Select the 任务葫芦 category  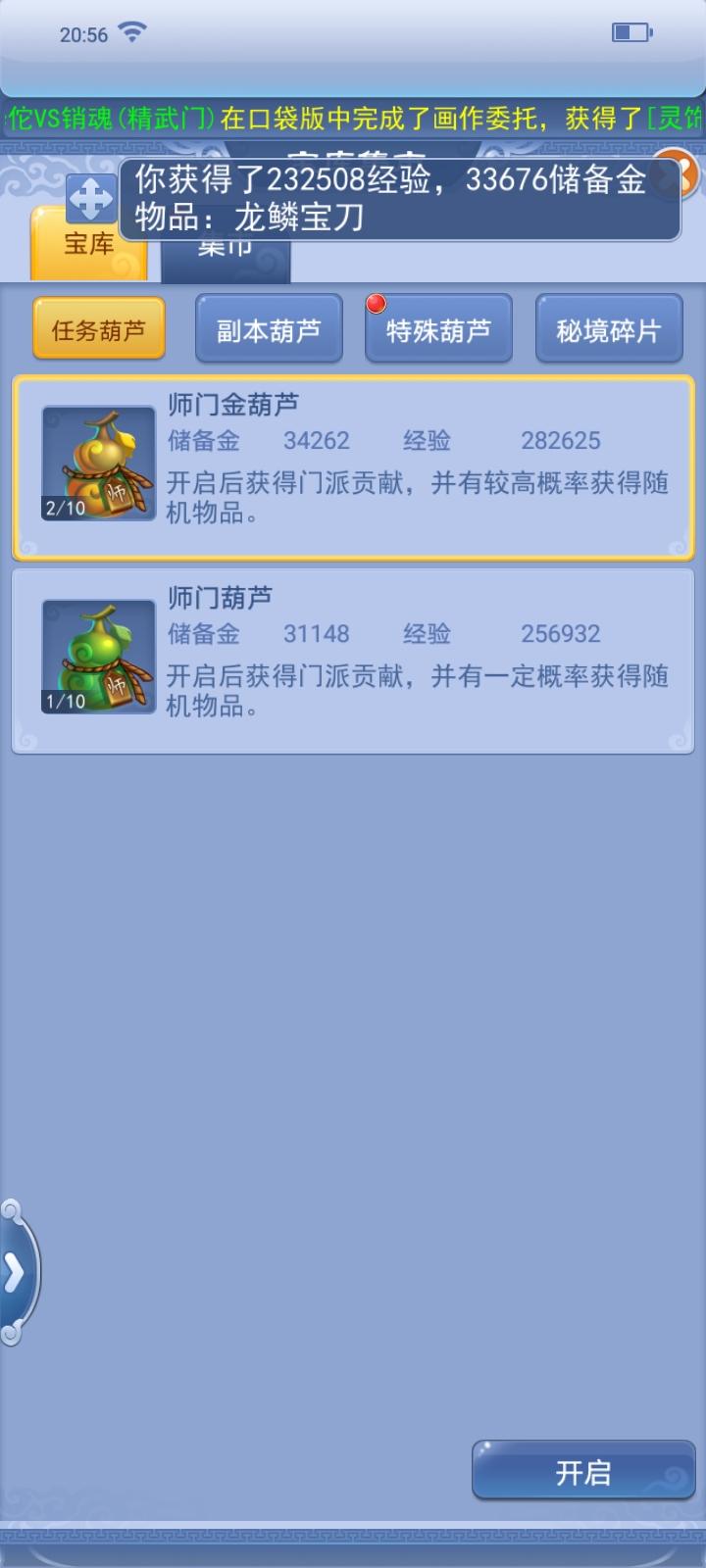click(x=98, y=330)
